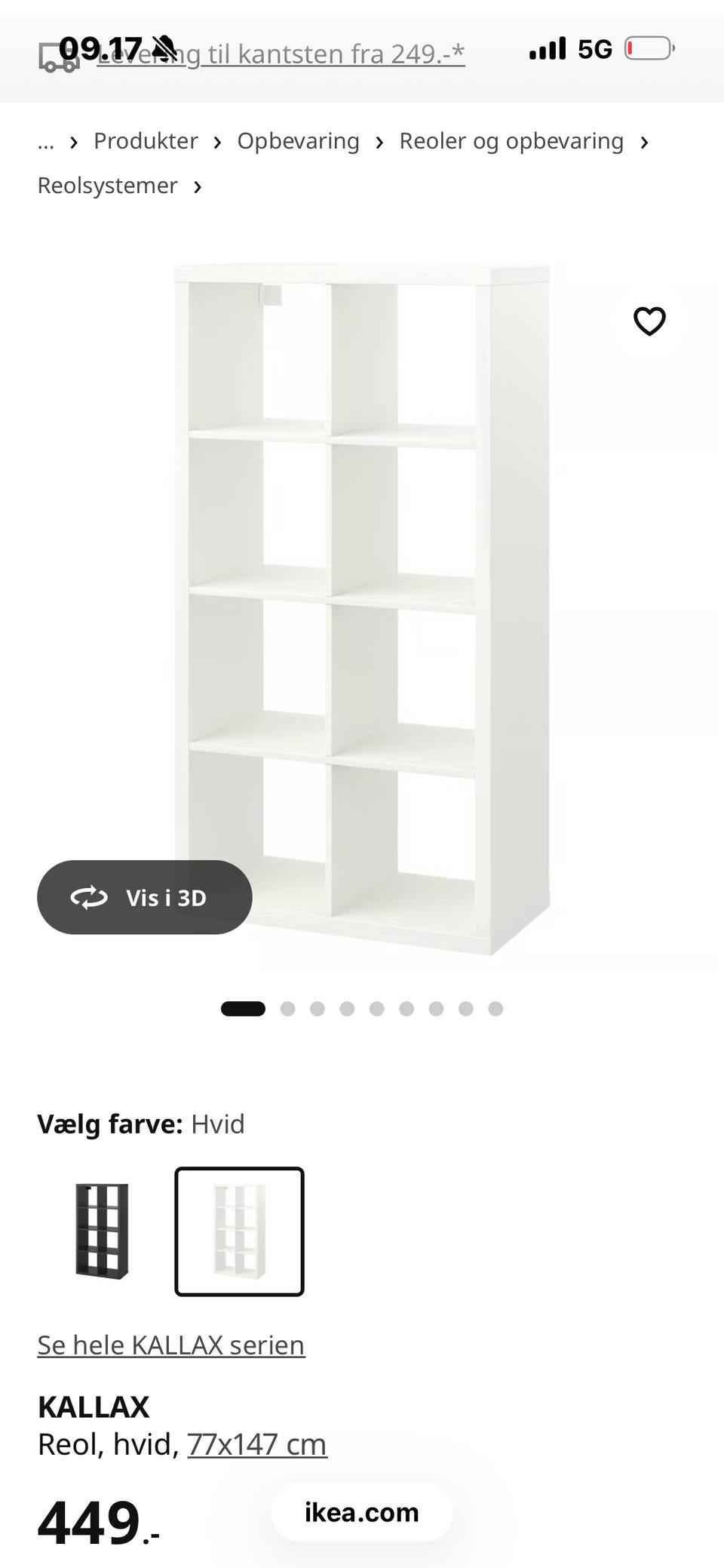724x1568 pixels.
Task: Add KALLAX shelf to favorites heart icon
Action: pyautogui.click(x=649, y=321)
